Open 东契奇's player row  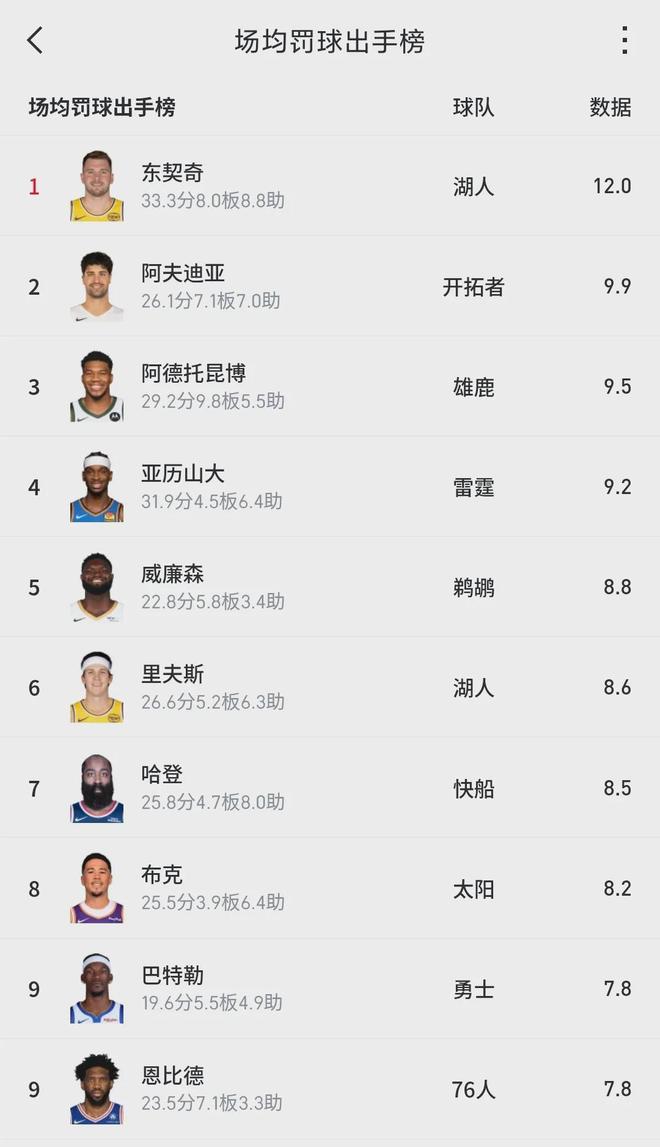[x=330, y=186]
